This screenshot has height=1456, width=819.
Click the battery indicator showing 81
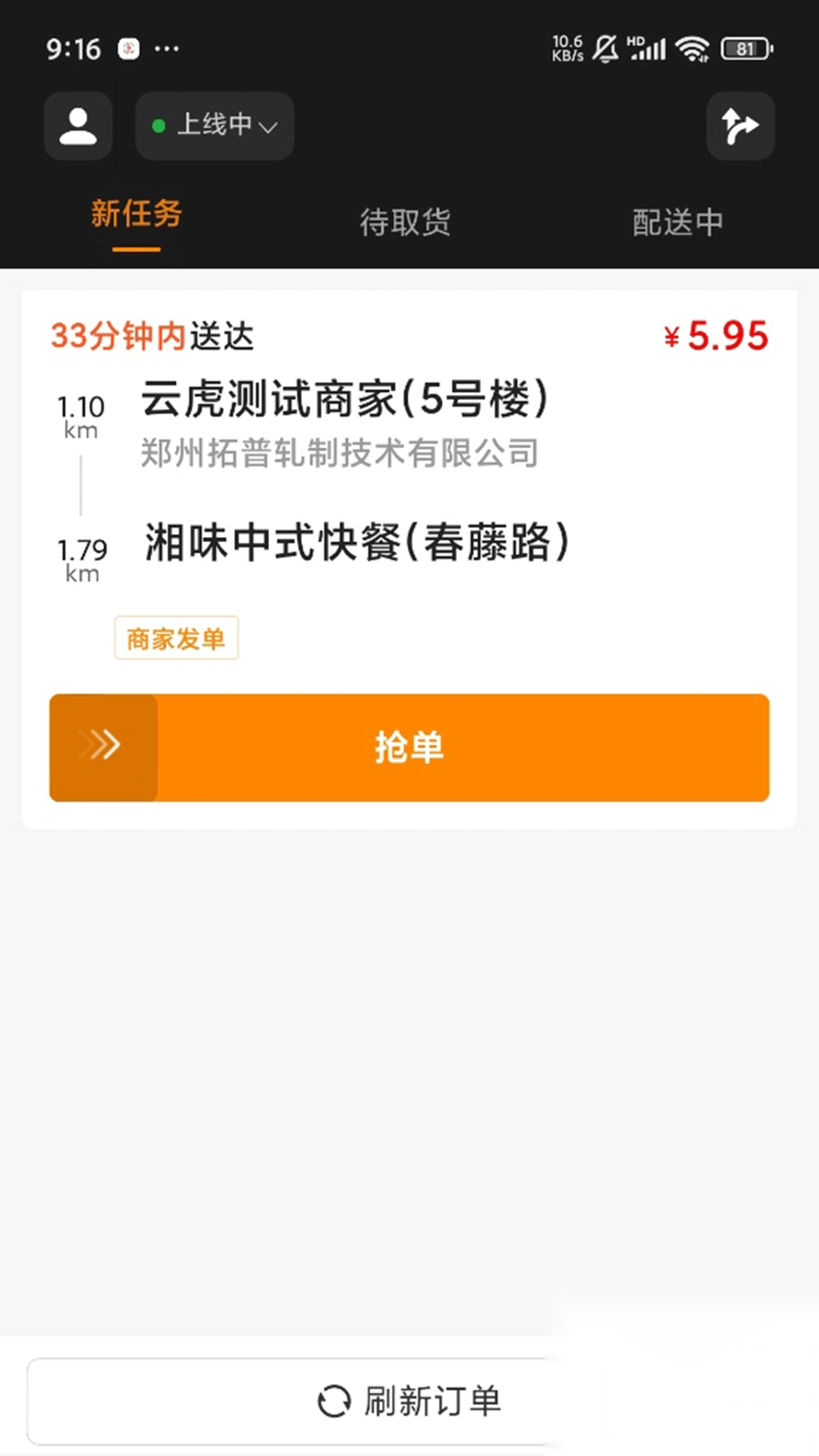[x=745, y=48]
